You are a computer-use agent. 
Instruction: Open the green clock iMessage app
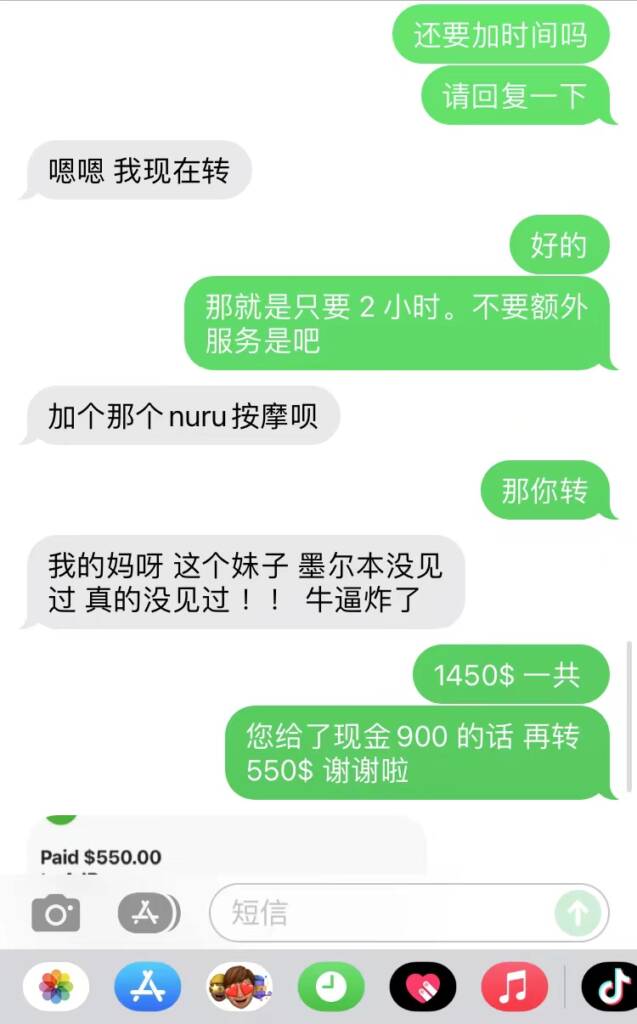[x=330, y=988]
